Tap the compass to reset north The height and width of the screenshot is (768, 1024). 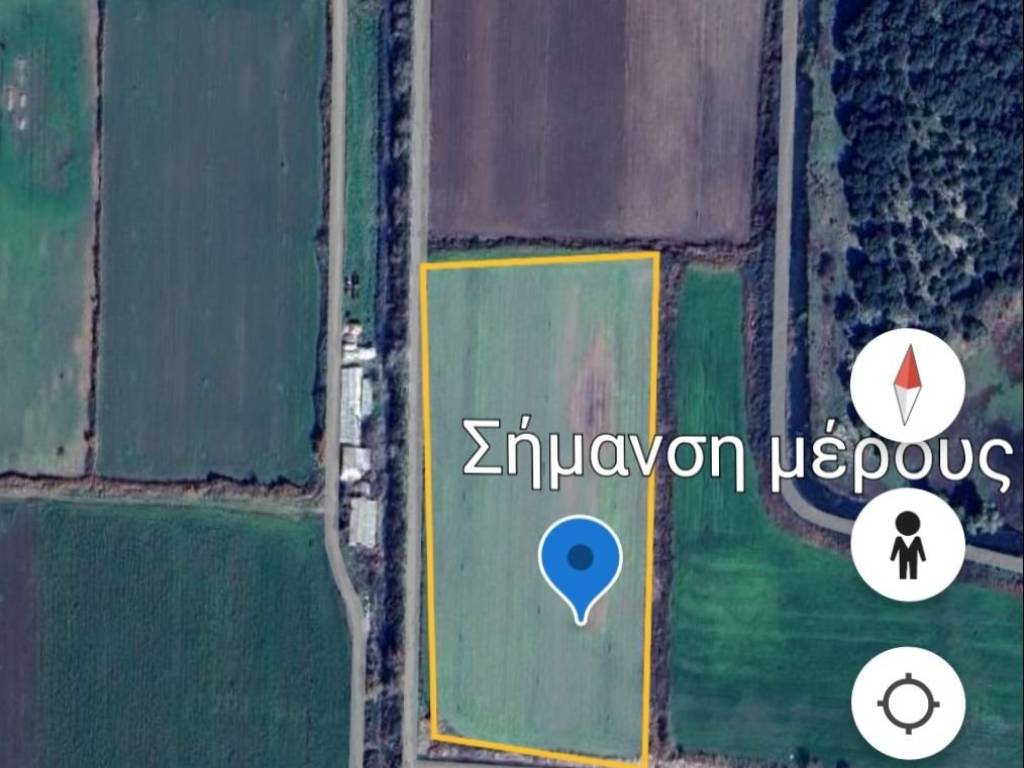coord(907,385)
